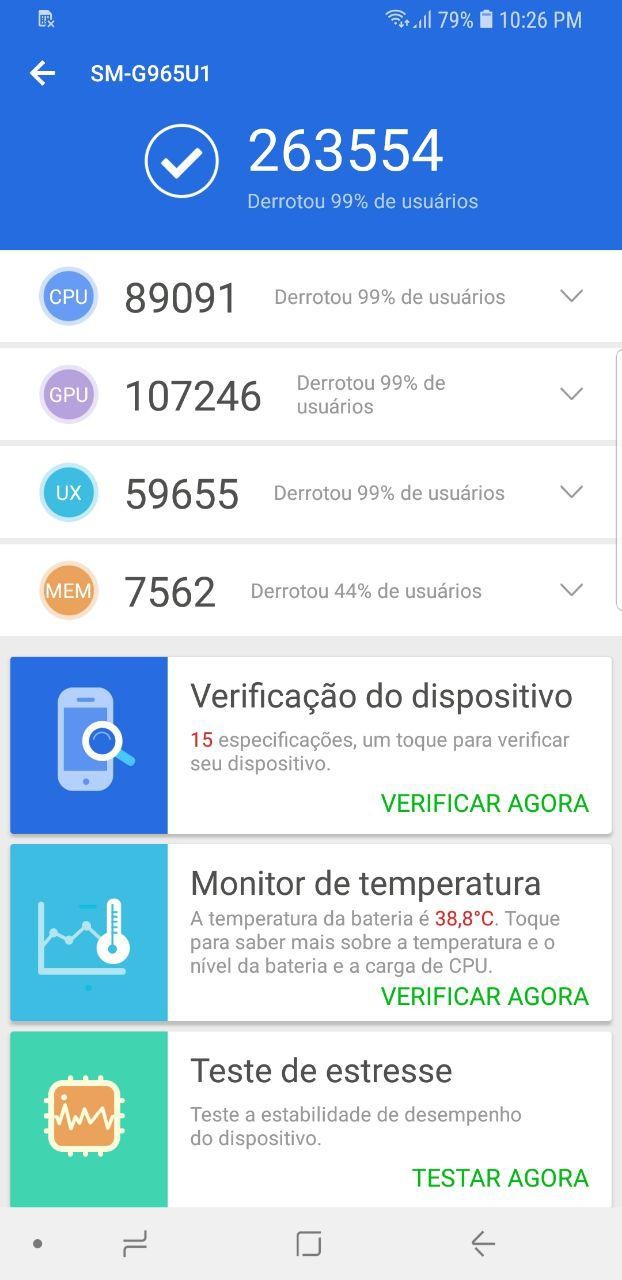The height and width of the screenshot is (1280, 622).
Task: Expand the MEM score details
Action: (571, 590)
